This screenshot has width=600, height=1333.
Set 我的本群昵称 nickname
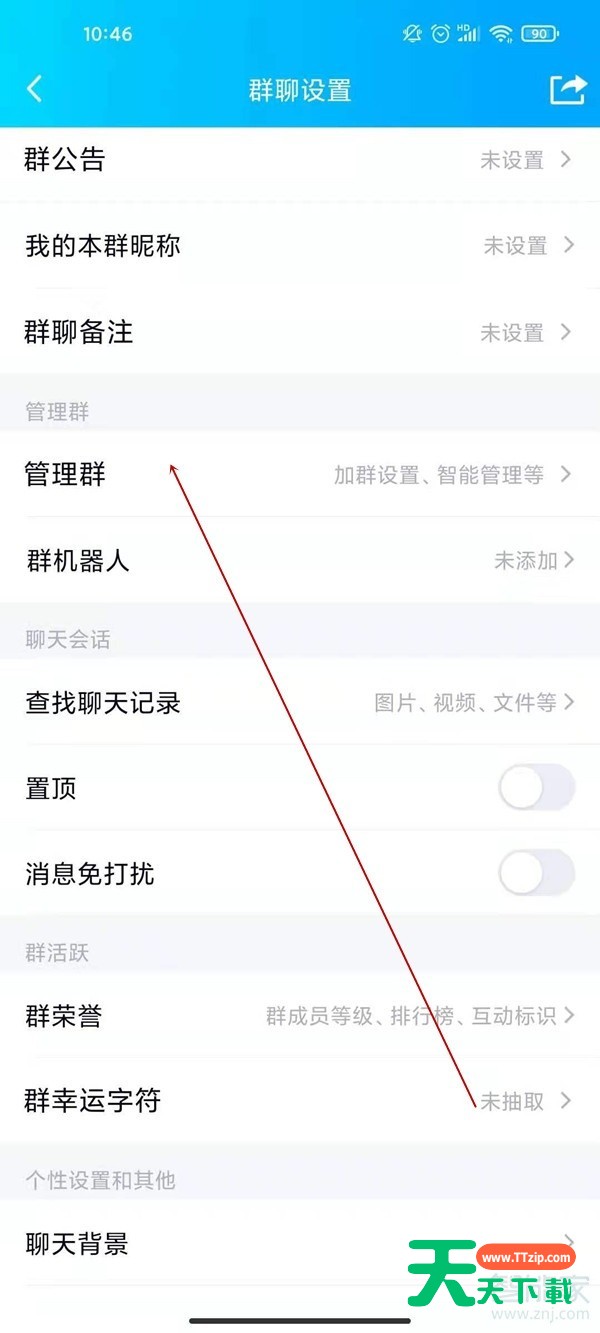tap(300, 246)
